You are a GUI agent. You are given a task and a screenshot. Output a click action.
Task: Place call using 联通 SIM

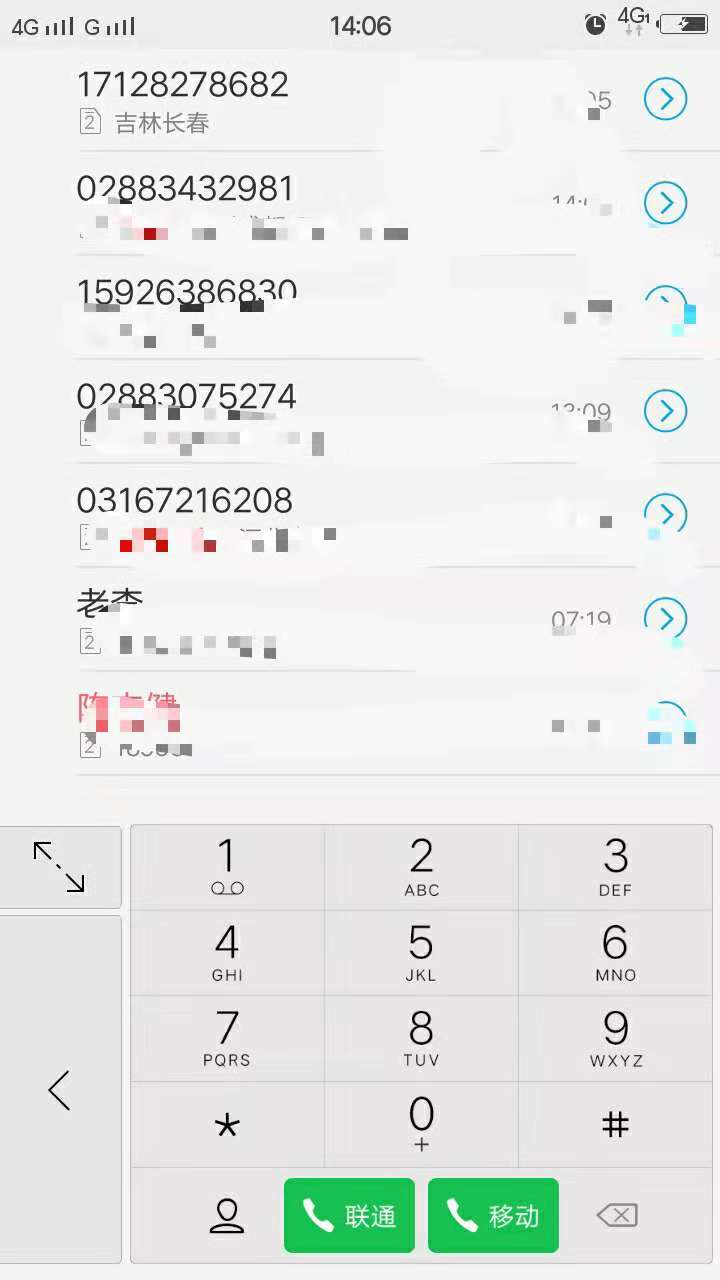[349, 1215]
